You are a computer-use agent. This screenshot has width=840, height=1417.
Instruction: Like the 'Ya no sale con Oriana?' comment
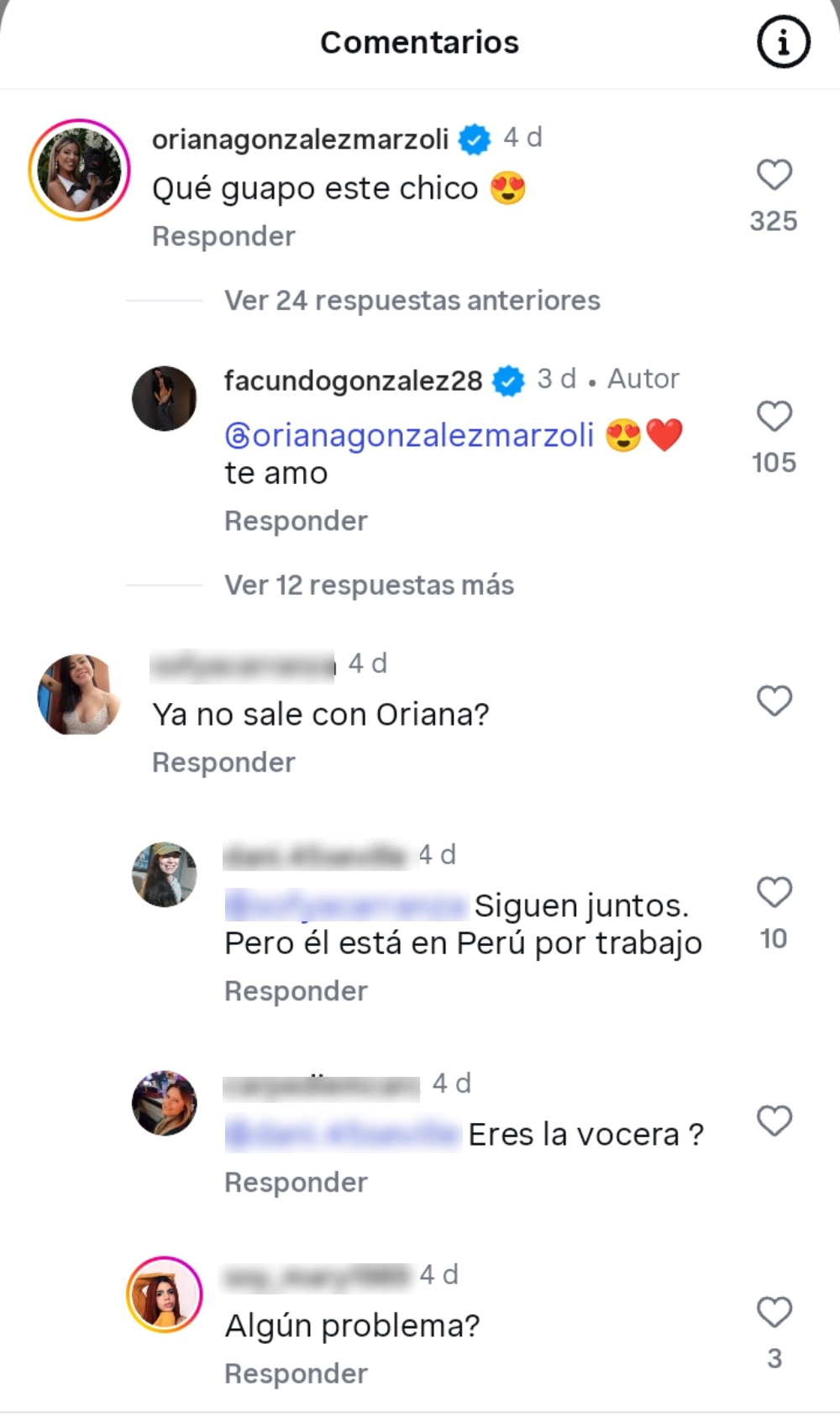[x=774, y=701]
